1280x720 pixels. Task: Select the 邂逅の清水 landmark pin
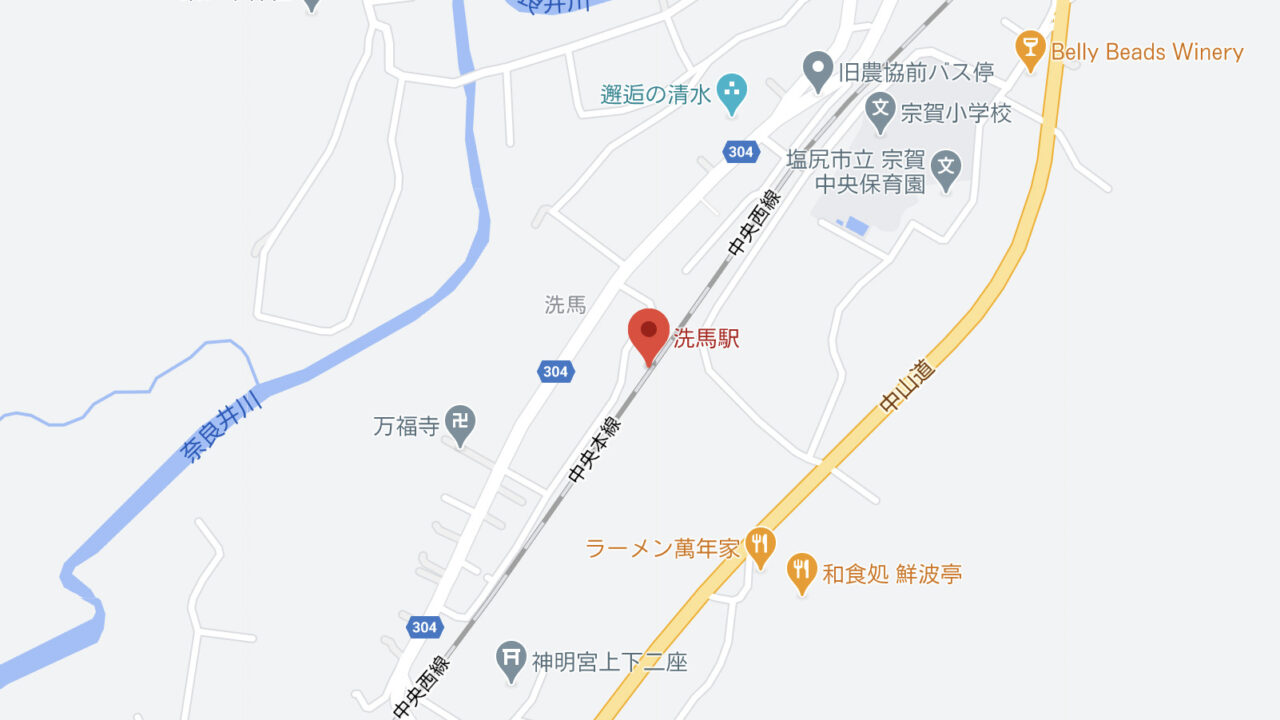point(733,93)
